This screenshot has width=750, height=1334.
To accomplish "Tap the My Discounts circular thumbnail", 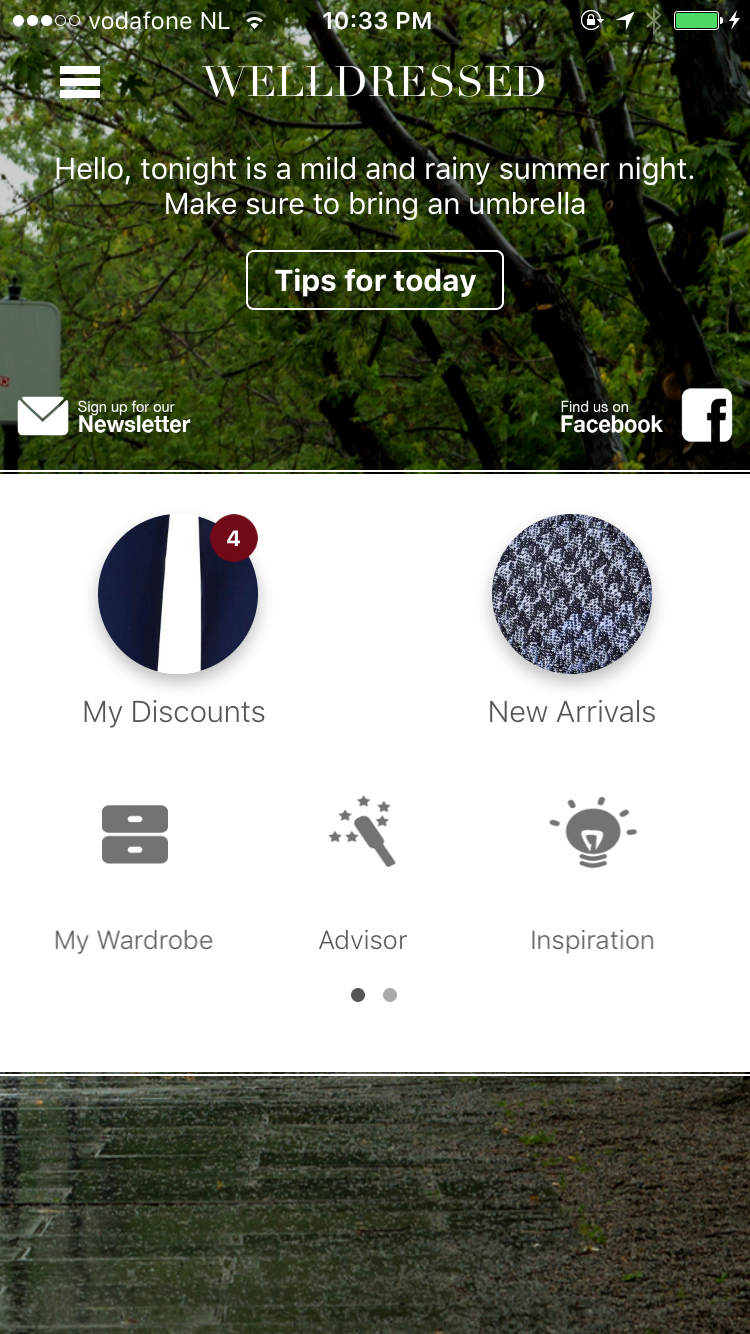I will 177,593.
